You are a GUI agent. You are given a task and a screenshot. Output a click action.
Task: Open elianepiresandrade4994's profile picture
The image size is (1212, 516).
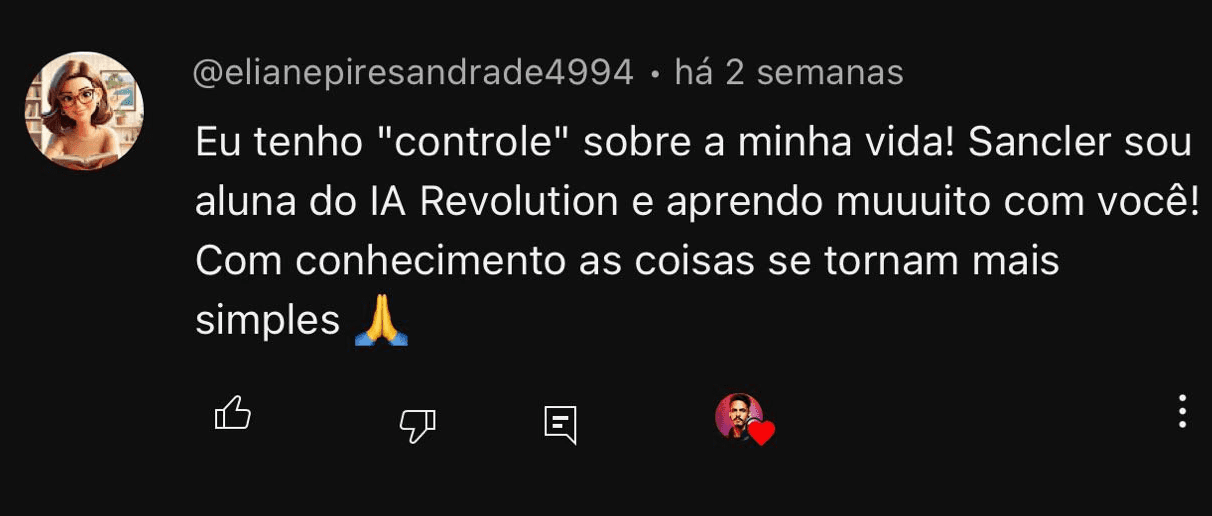(84, 111)
